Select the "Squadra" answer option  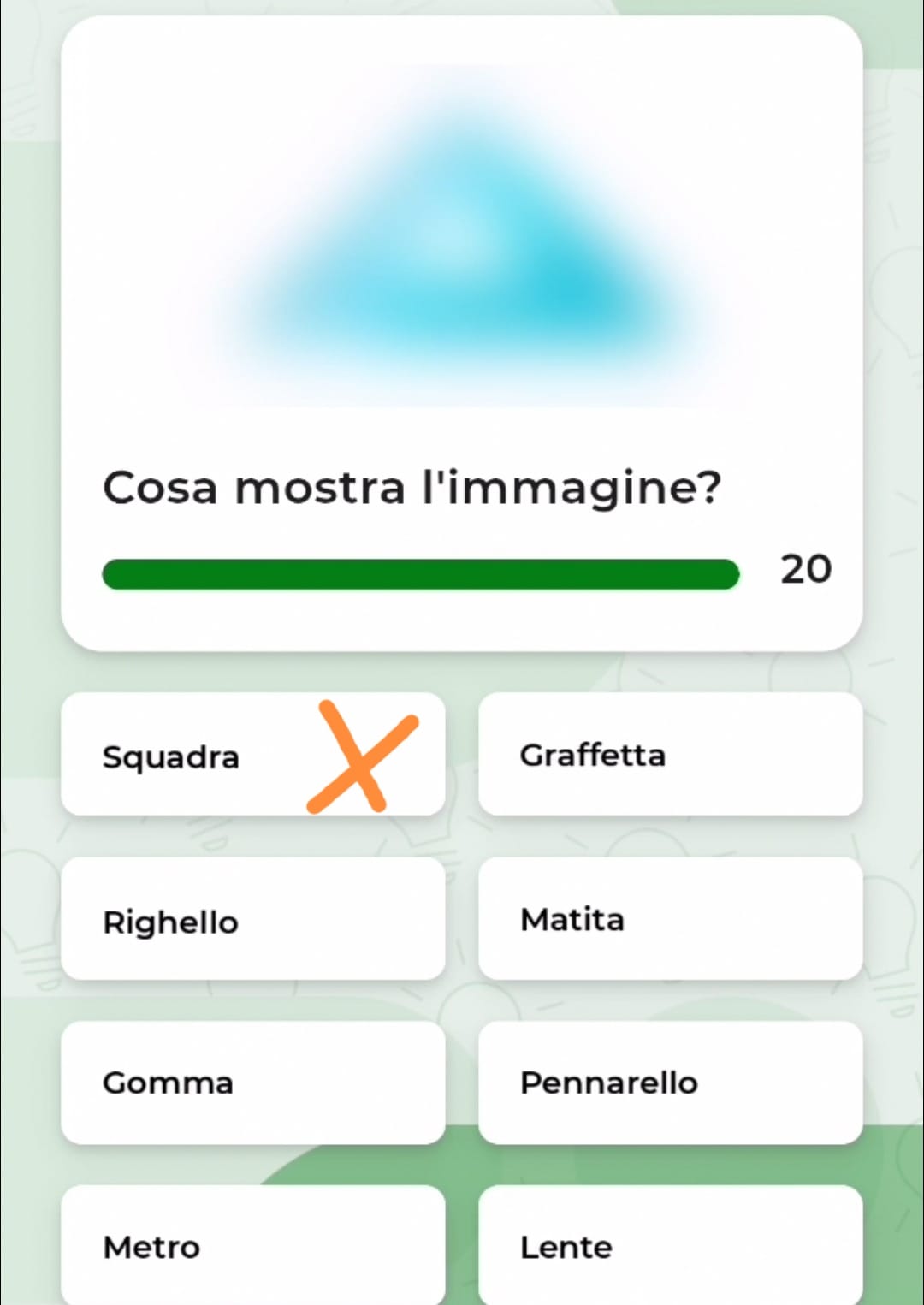pyautogui.click(x=253, y=754)
